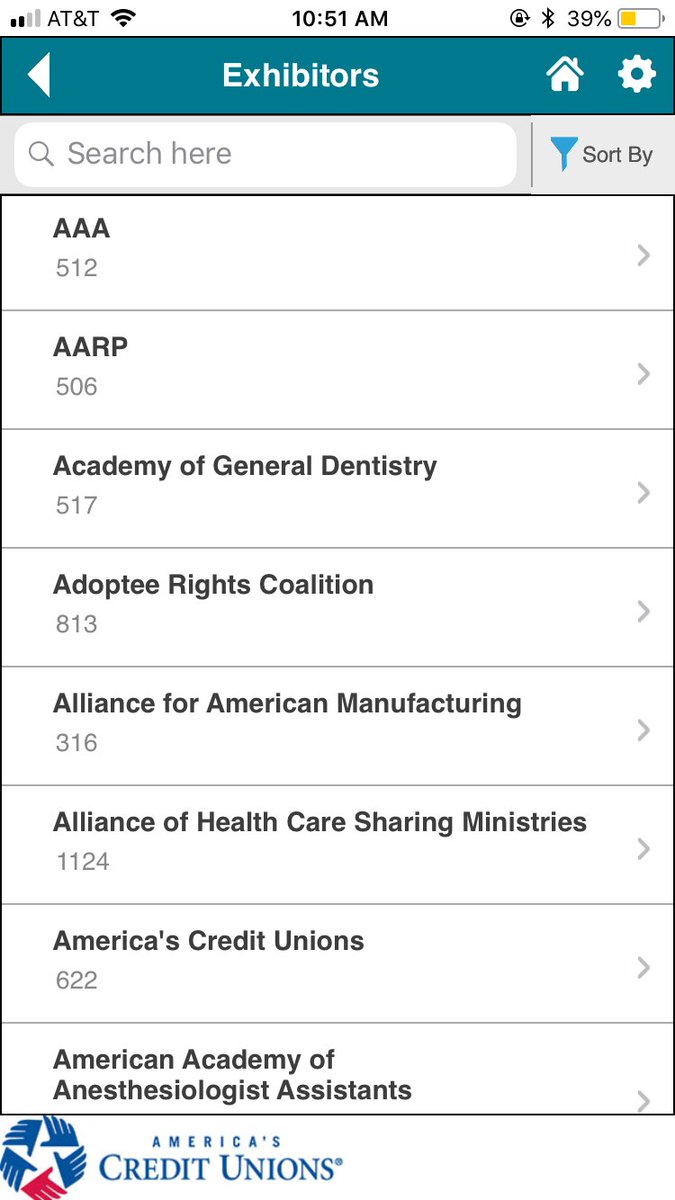Viewport: 675px width, 1200px height.
Task: View Alliance for American Manufacturing
Action: (337, 727)
